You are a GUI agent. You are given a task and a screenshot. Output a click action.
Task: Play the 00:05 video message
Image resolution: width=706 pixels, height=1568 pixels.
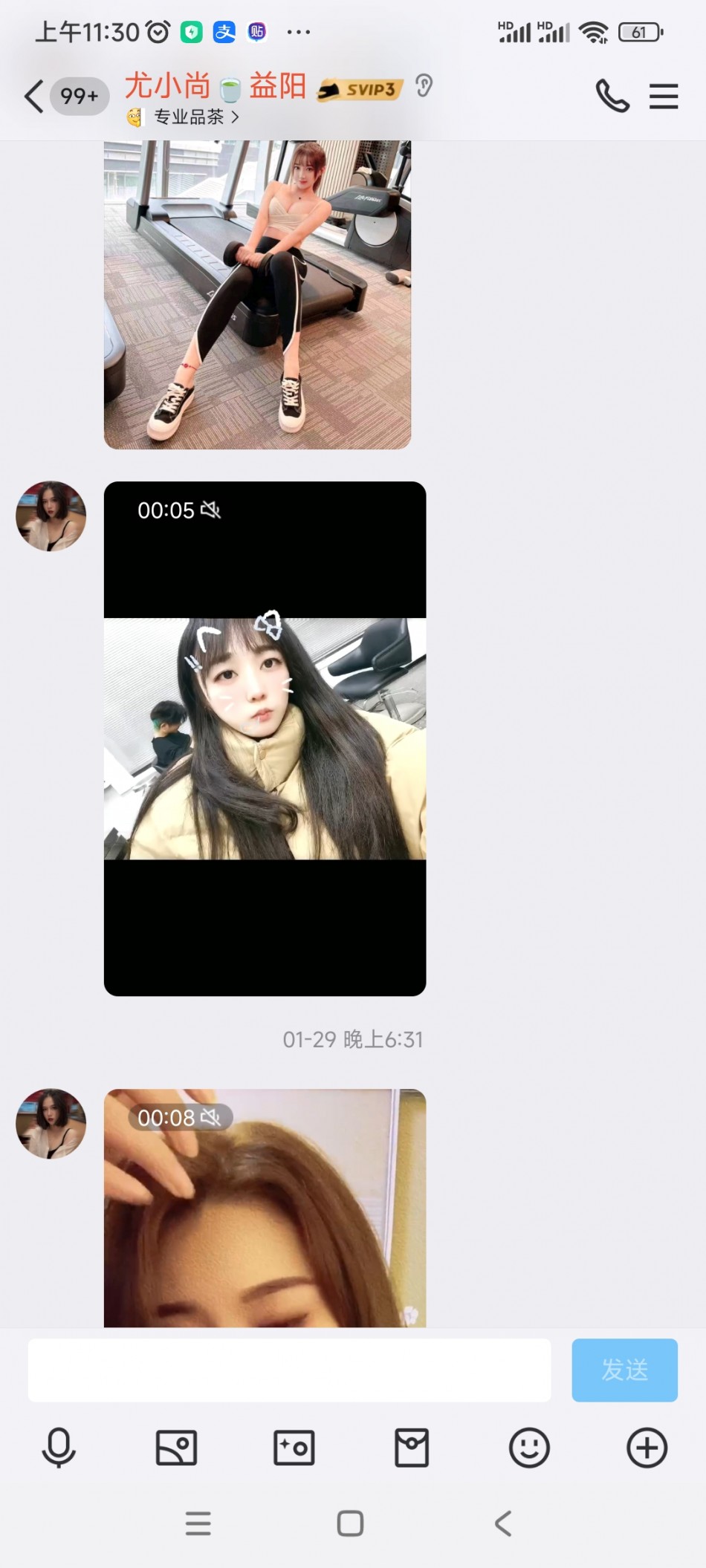(x=265, y=738)
